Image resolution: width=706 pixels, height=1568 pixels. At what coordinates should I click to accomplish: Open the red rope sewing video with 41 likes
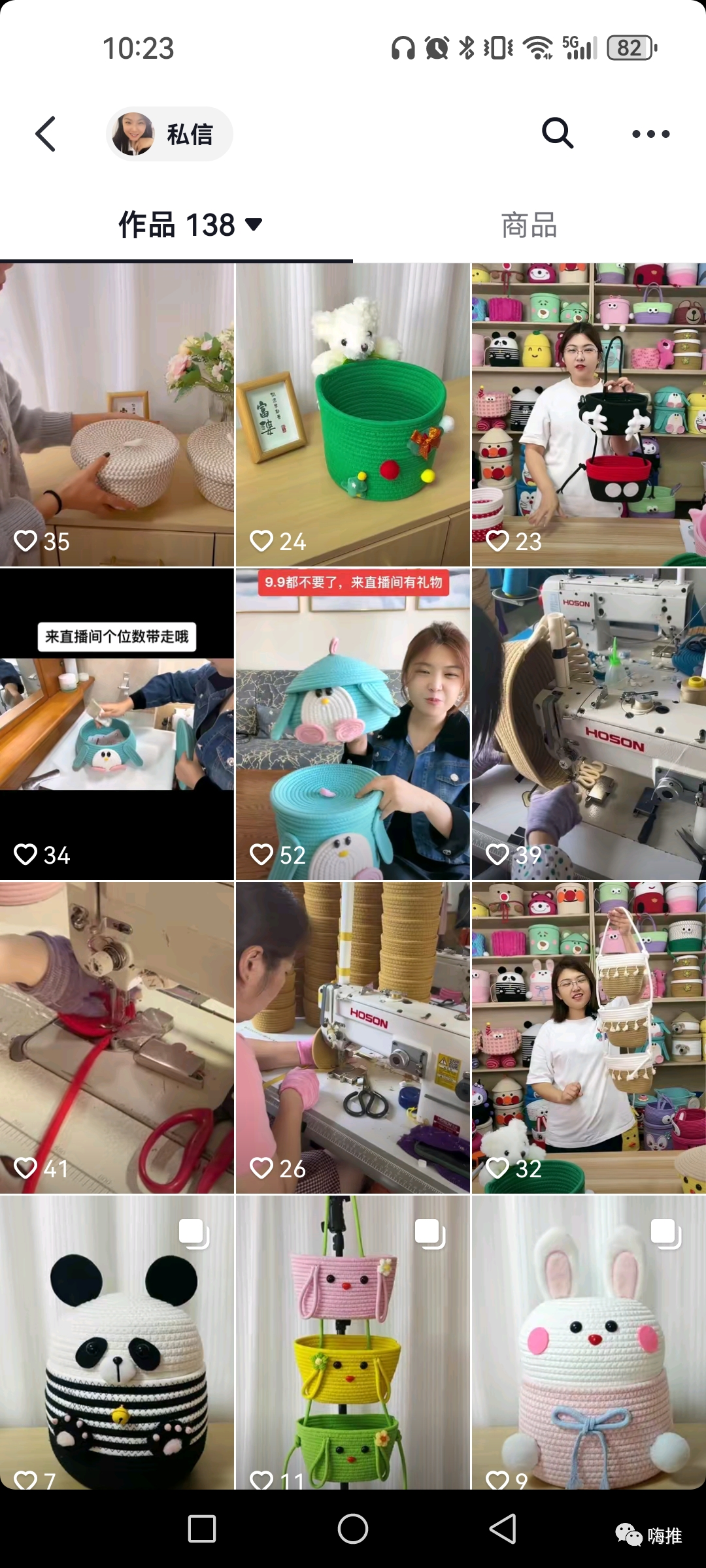pyautogui.click(x=116, y=1037)
